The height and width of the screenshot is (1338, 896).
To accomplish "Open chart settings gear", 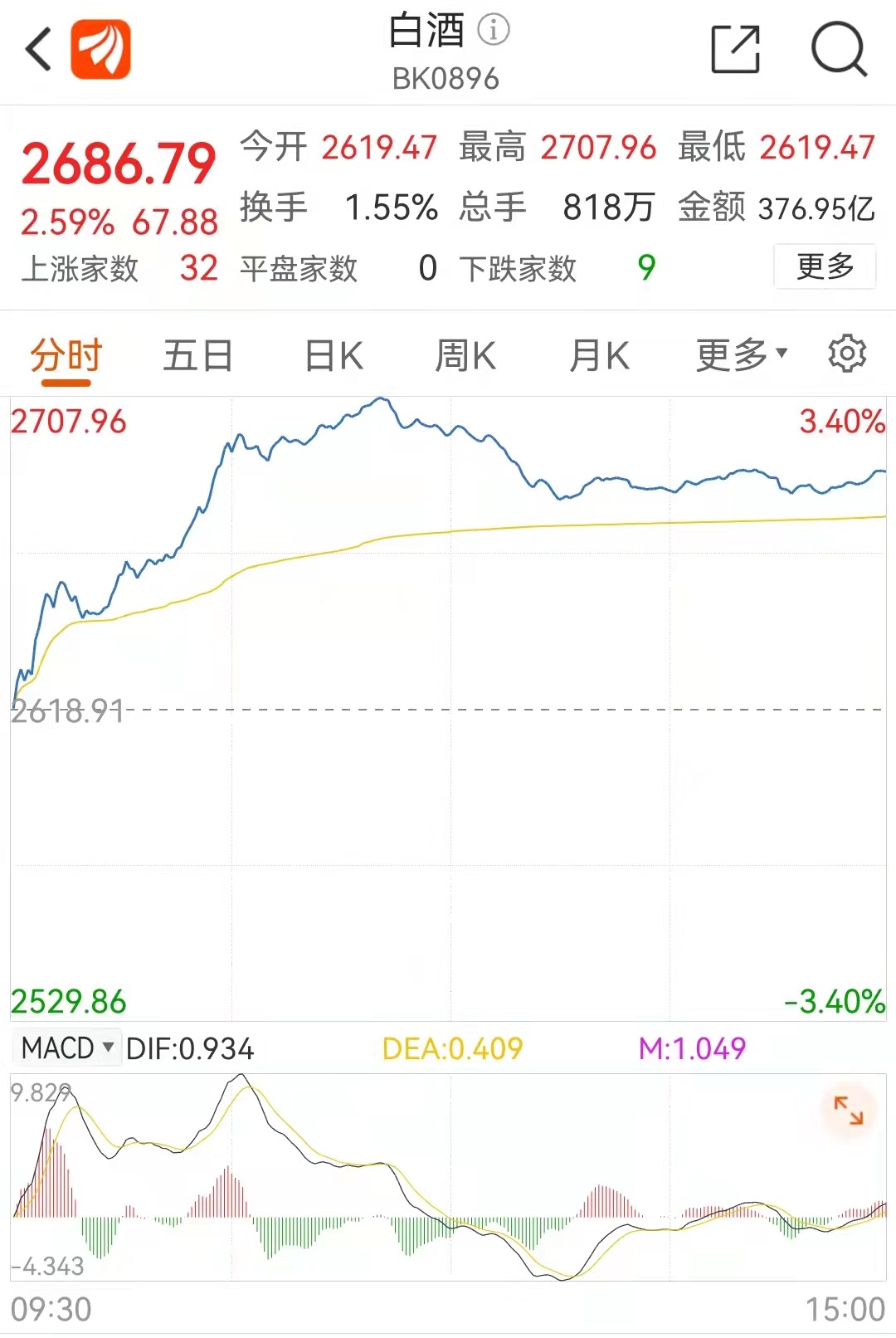I will [847, 354].
